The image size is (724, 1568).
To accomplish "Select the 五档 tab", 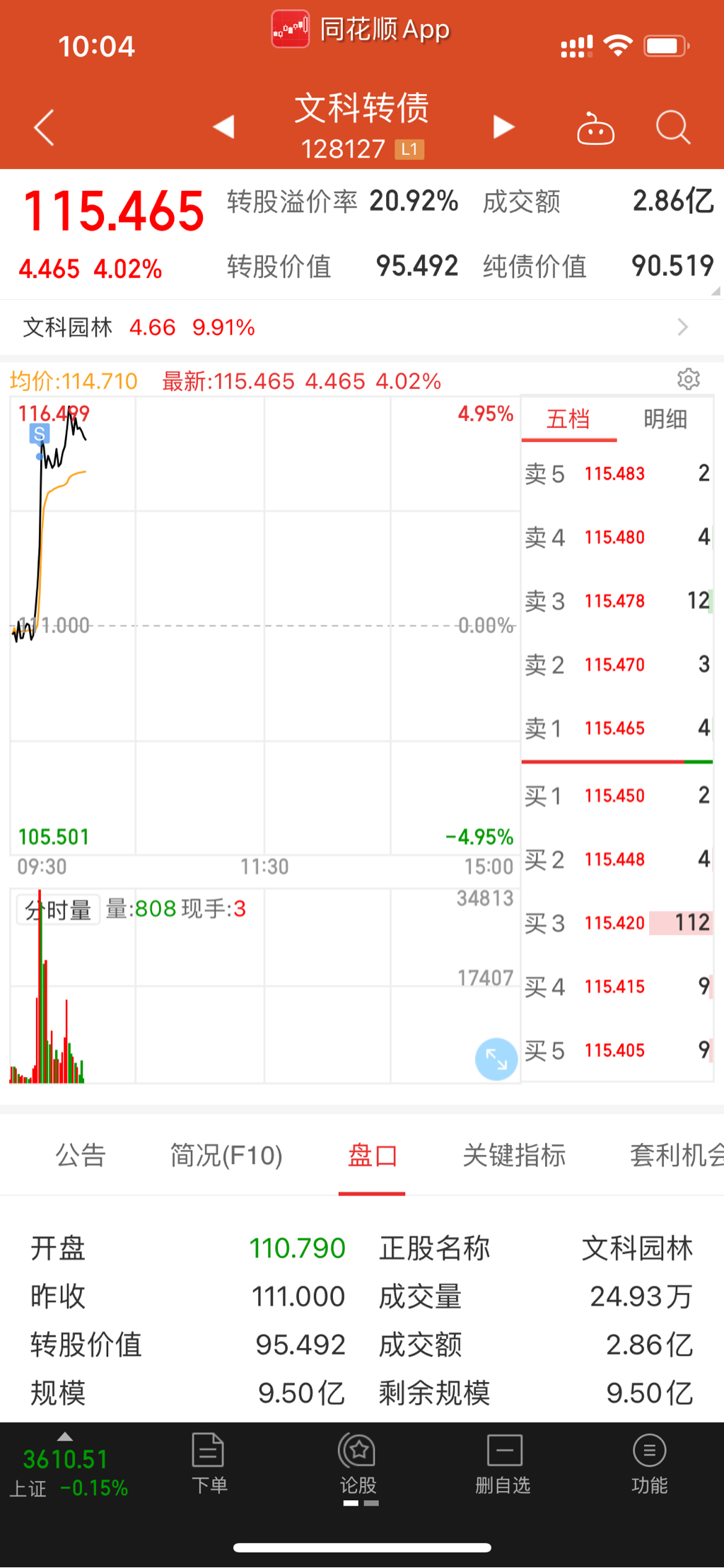I will click(568, 419).
